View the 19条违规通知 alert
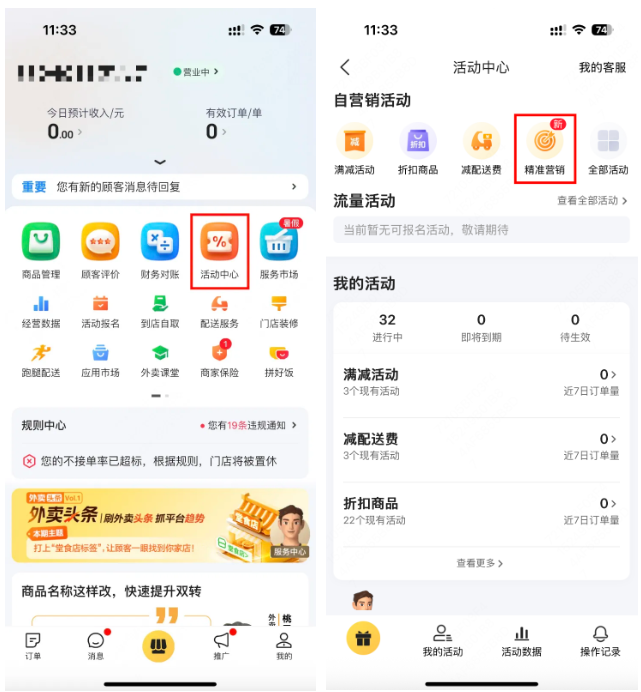 pyautogui.click(x=250, y=425)
